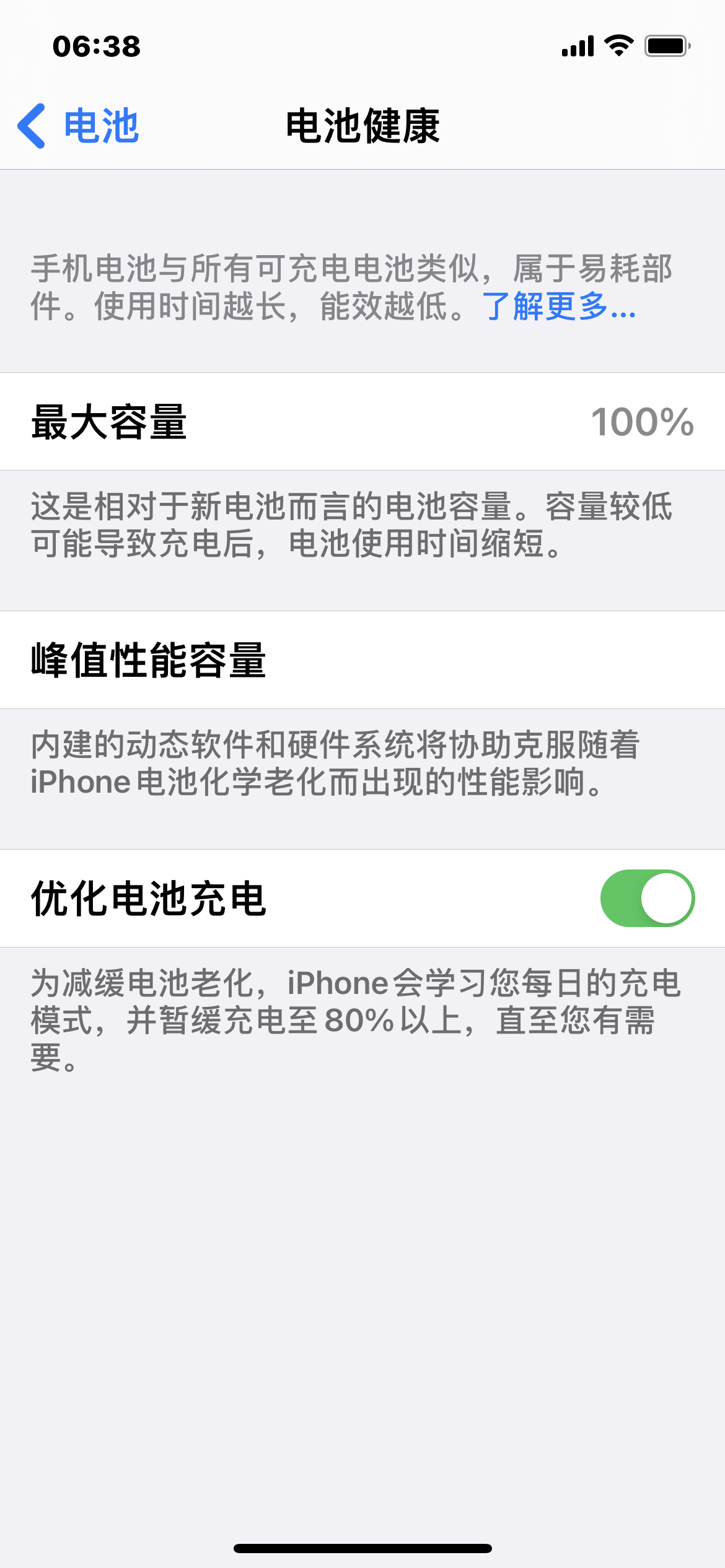Turn off 优化电池充电 switch
The height and width of the screenshot is (1568, 725).
coord(647,898)
